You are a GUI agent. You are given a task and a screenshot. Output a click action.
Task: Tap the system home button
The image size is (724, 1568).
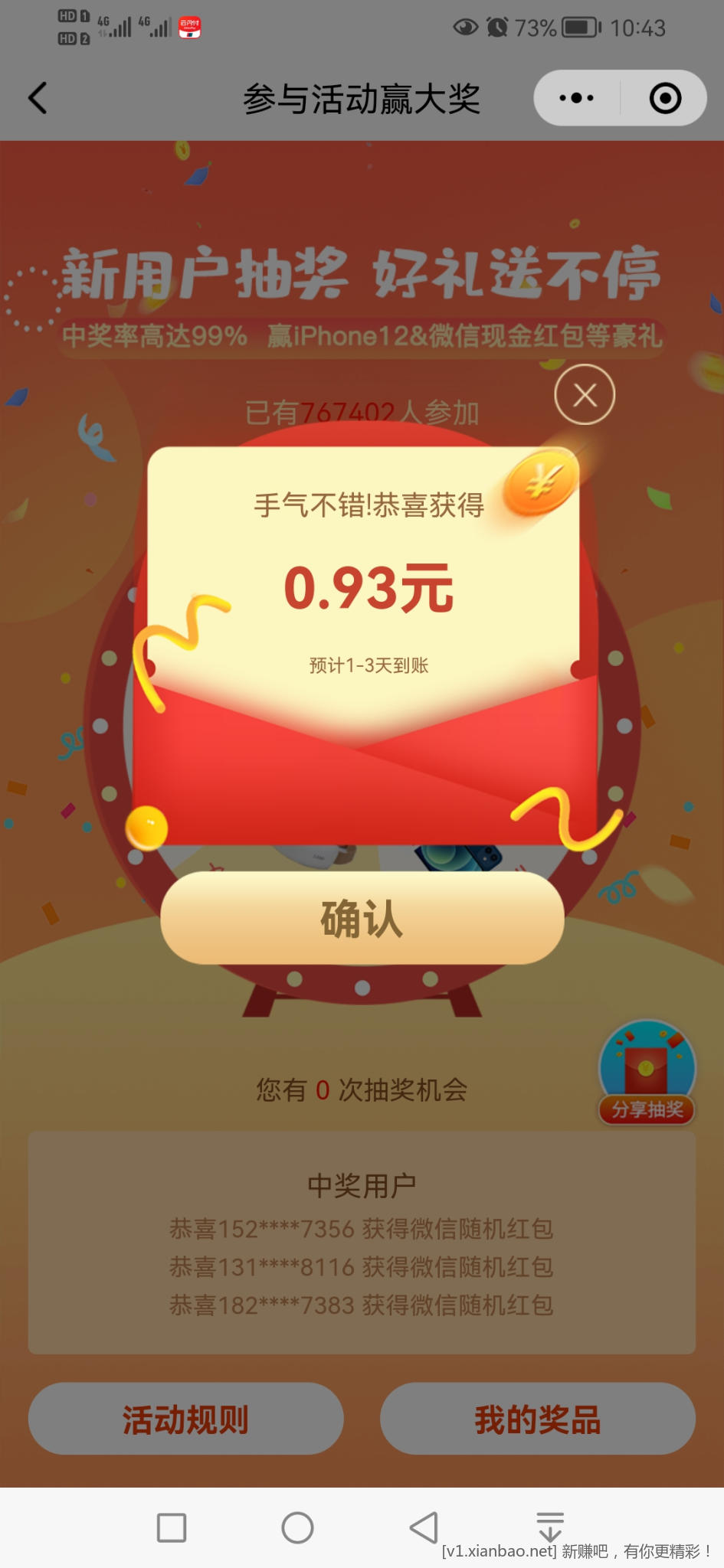(x=297, y=1528)
